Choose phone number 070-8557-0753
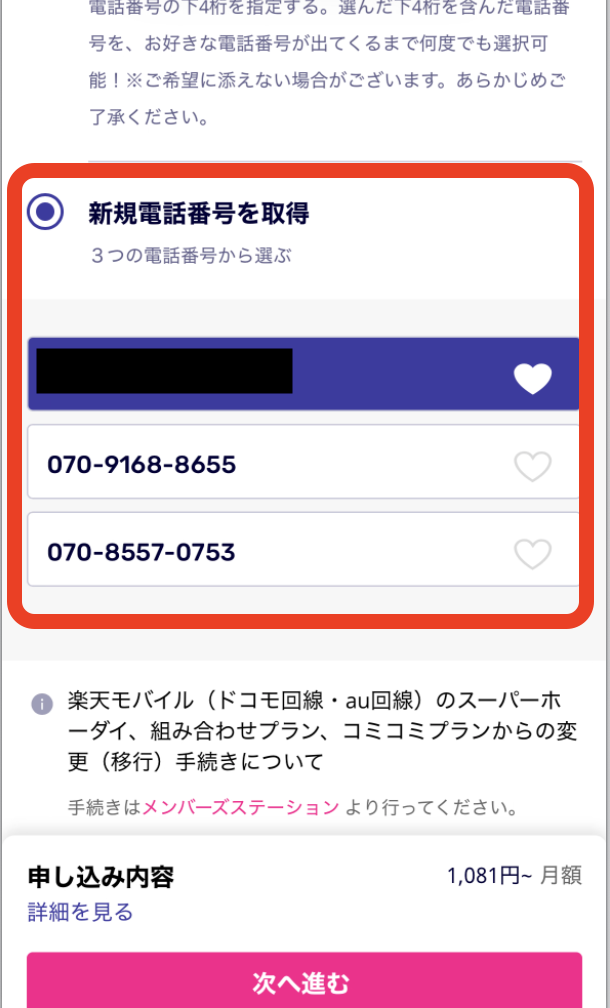610x1008 pixels. [x=142, y=552]
